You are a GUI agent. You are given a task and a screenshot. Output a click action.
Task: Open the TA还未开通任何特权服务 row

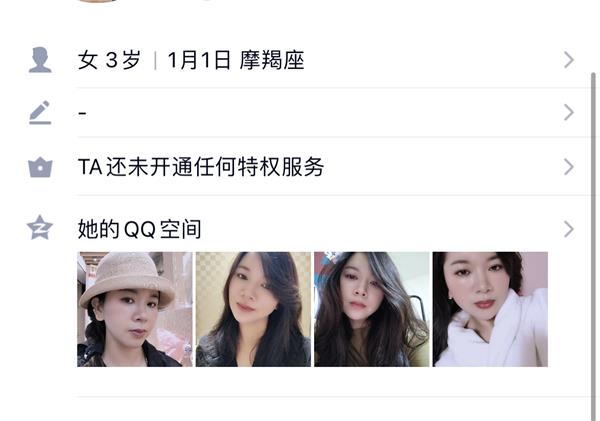click(x=300, y=167)
